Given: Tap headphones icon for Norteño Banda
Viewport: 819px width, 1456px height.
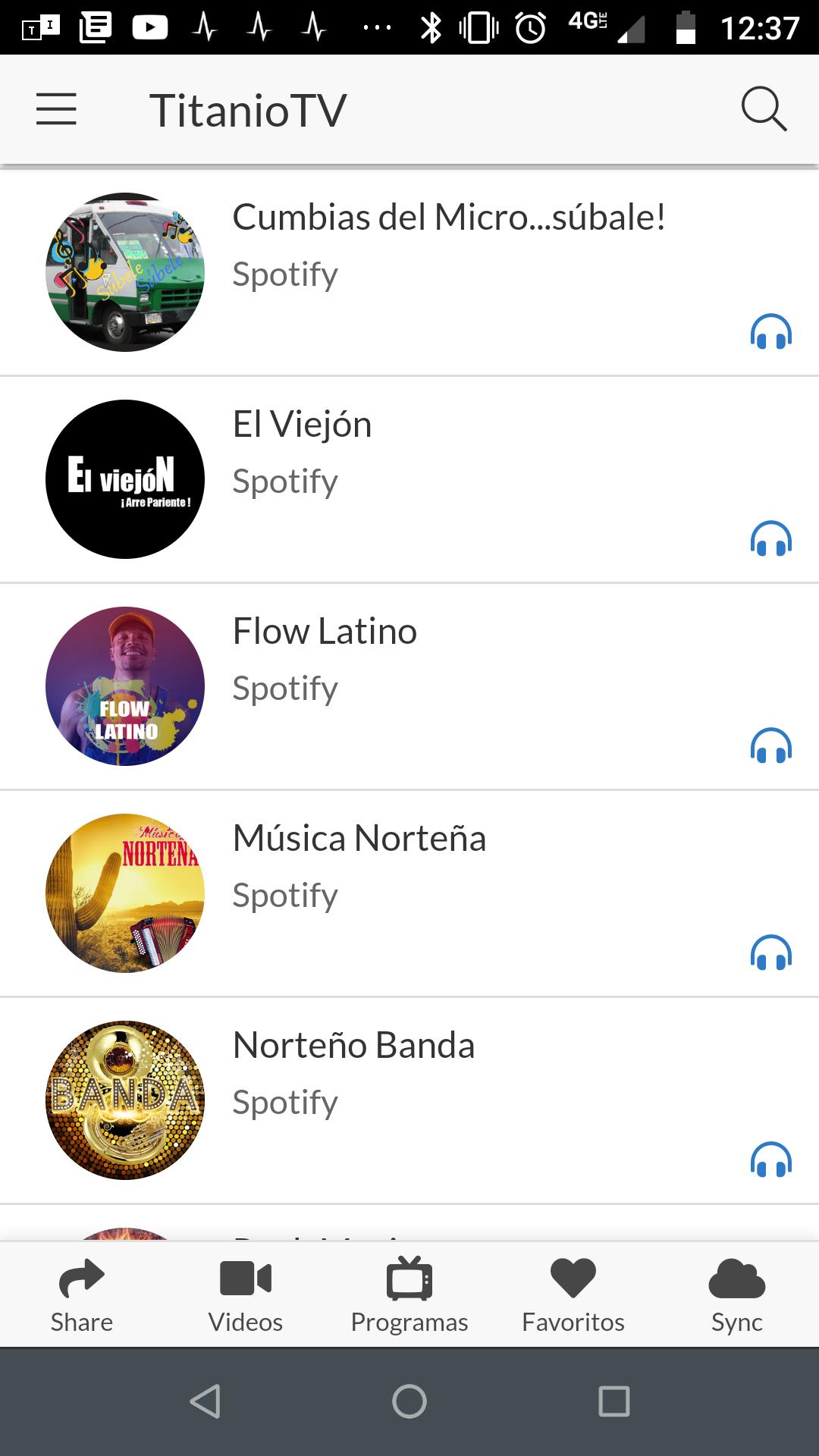Looking at the screenshot, I should (x=771, y=1159).
